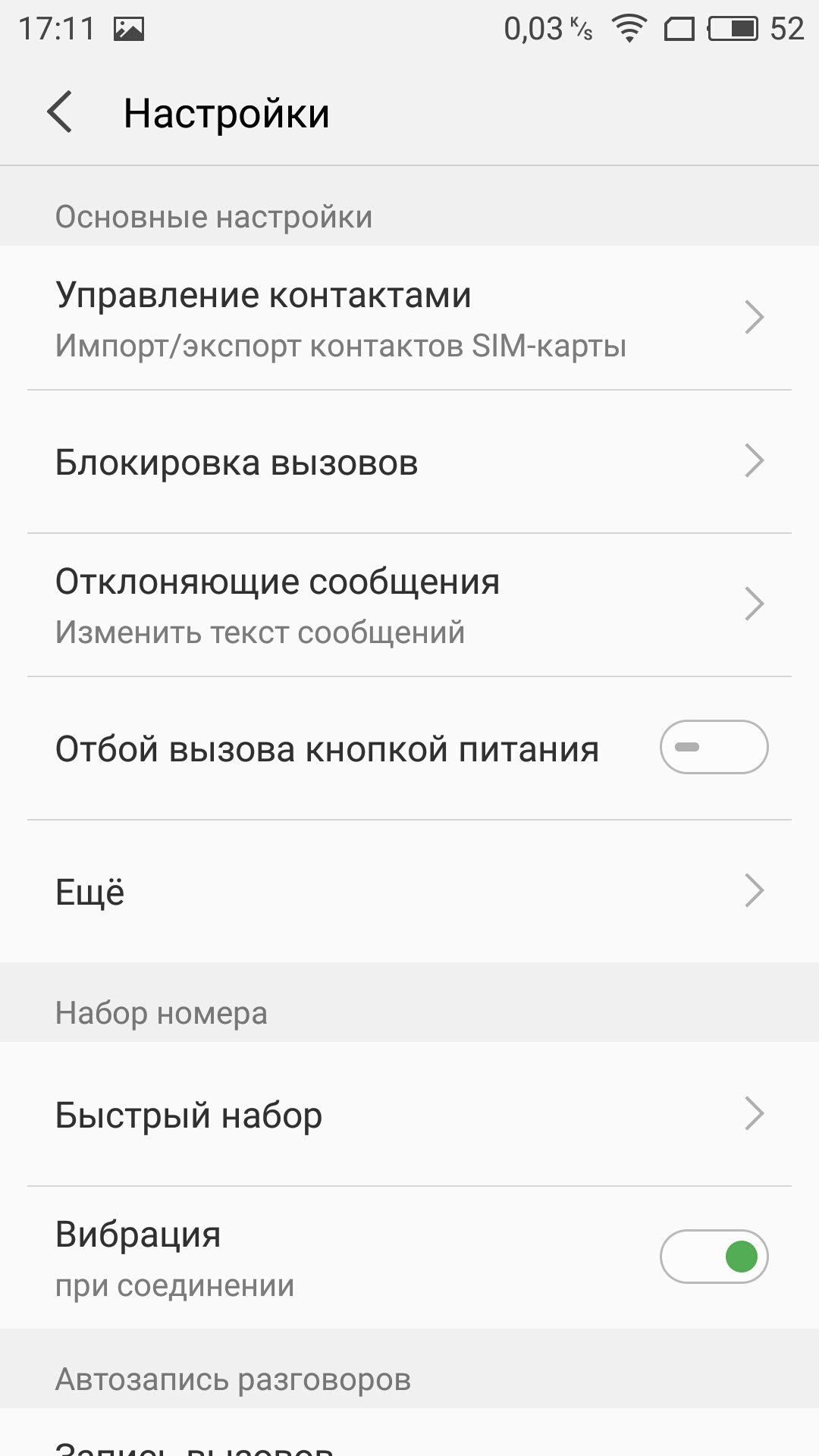Screen dimensions: 819x1456
Task: Open the Ещё row
Action: click(409, 891)
